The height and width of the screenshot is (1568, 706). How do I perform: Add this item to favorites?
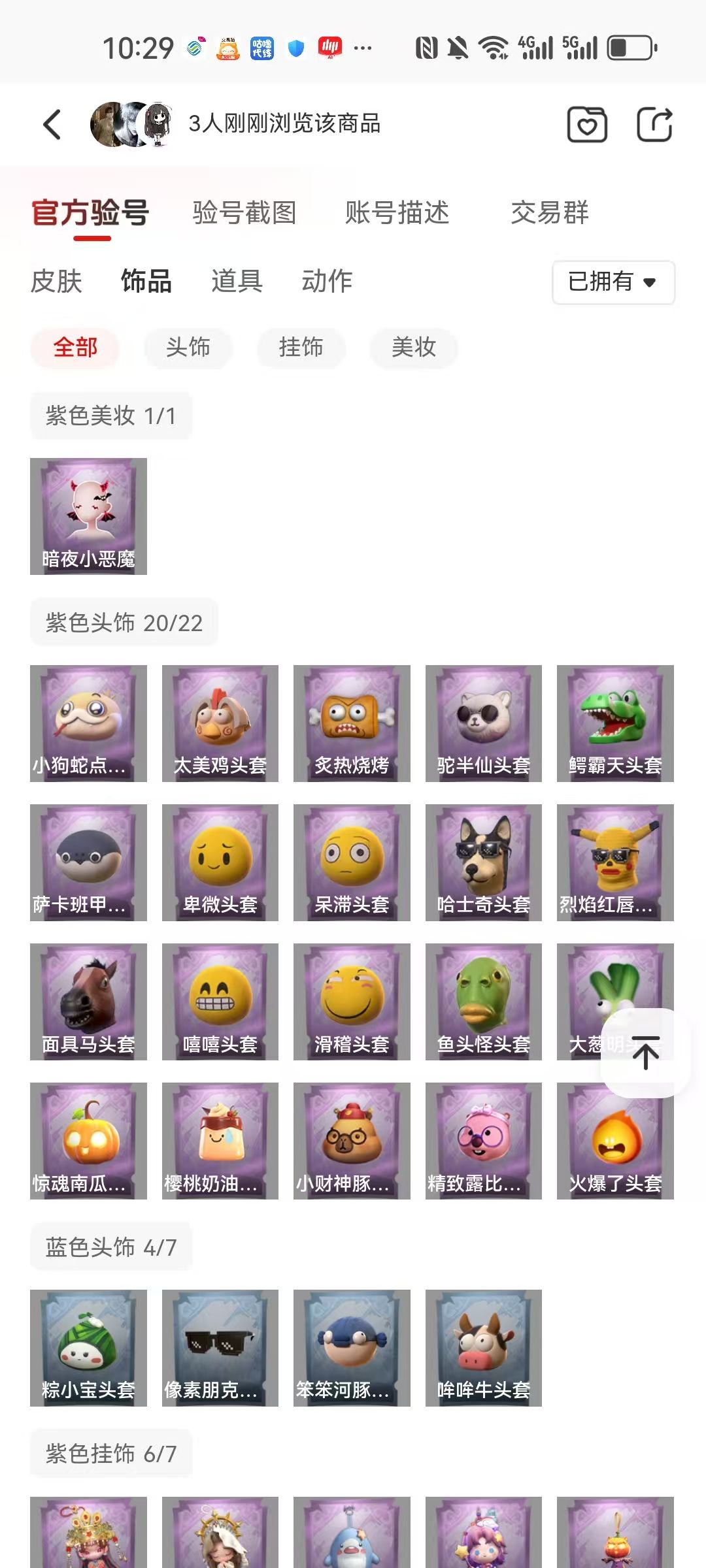[x=586, y=124]
